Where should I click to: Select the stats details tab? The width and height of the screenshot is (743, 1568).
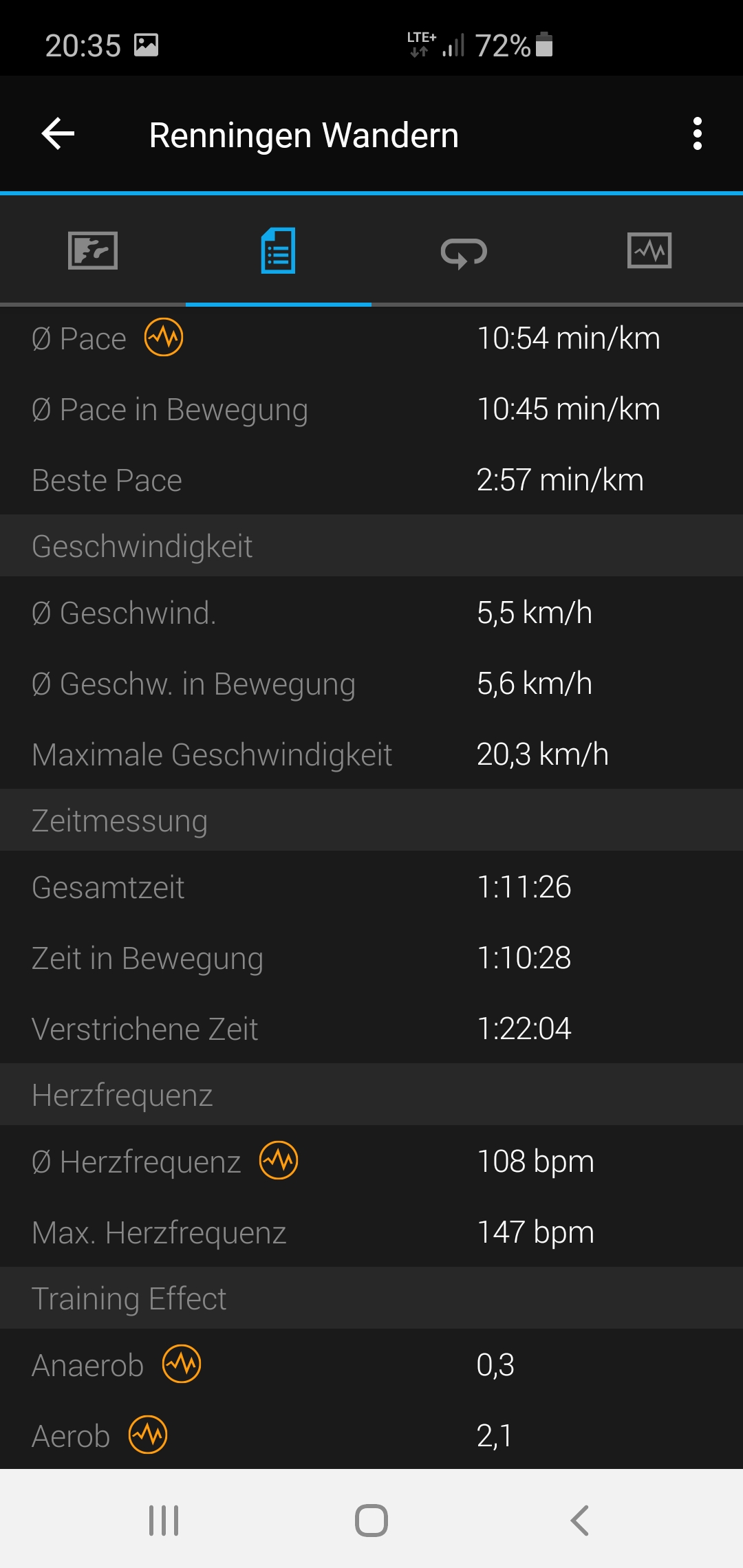coord(278,250)
